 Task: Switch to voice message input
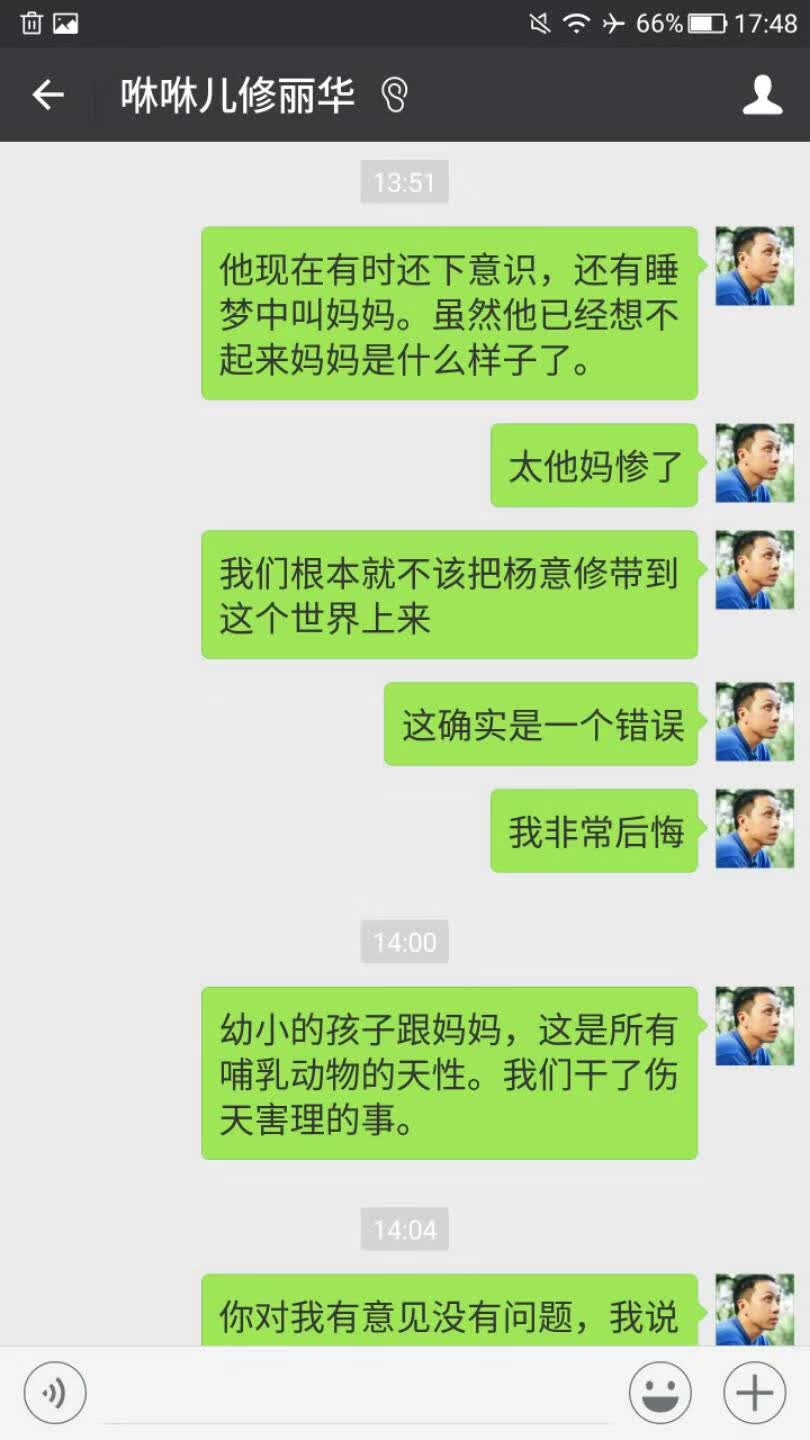pos(55,1393)
